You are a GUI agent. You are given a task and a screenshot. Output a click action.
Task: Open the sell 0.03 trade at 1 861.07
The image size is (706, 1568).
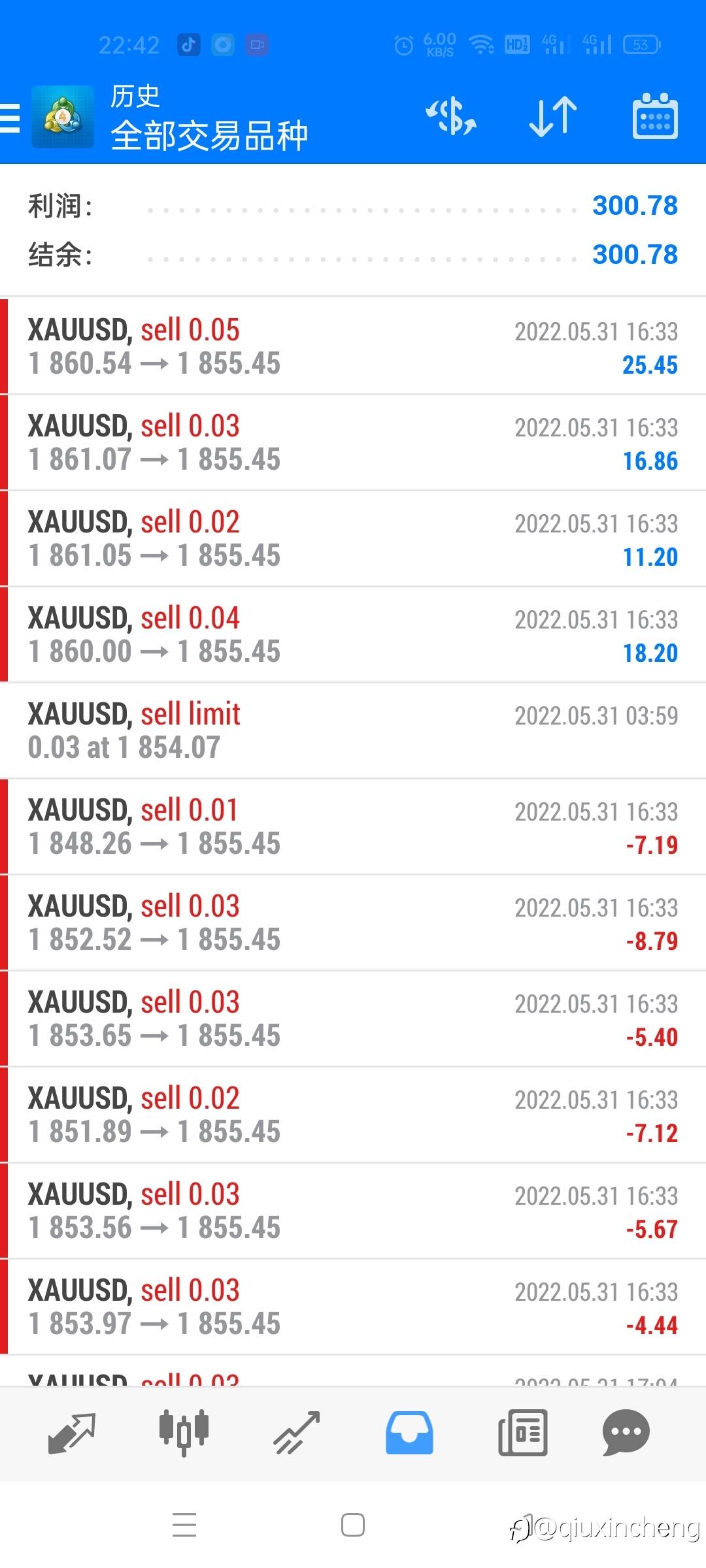tap(353, 442)
